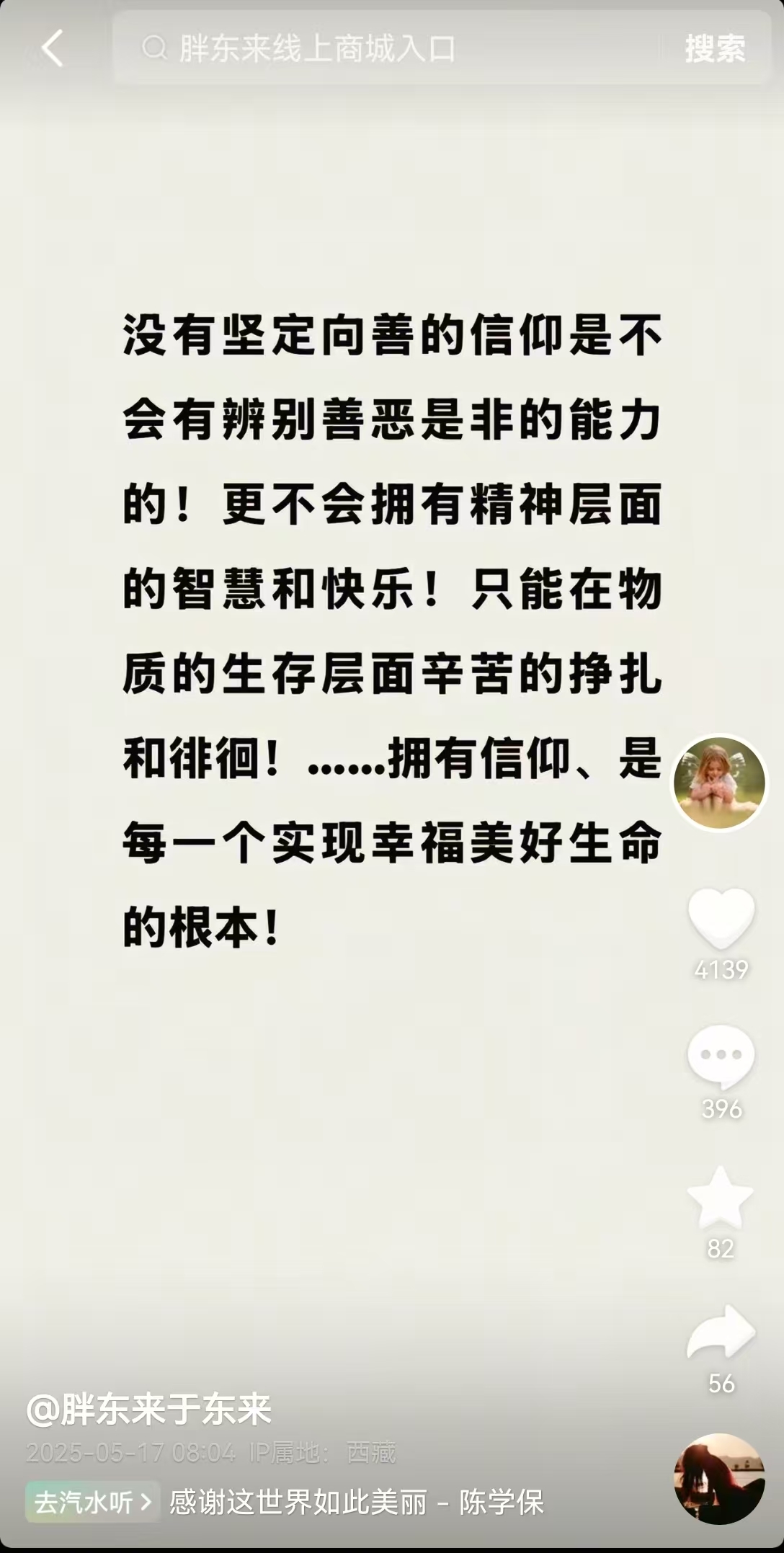Open the song 感谢这世界如此美丽 - 陈学保
Screen dimensions: 784x1553
point(357,1503)
